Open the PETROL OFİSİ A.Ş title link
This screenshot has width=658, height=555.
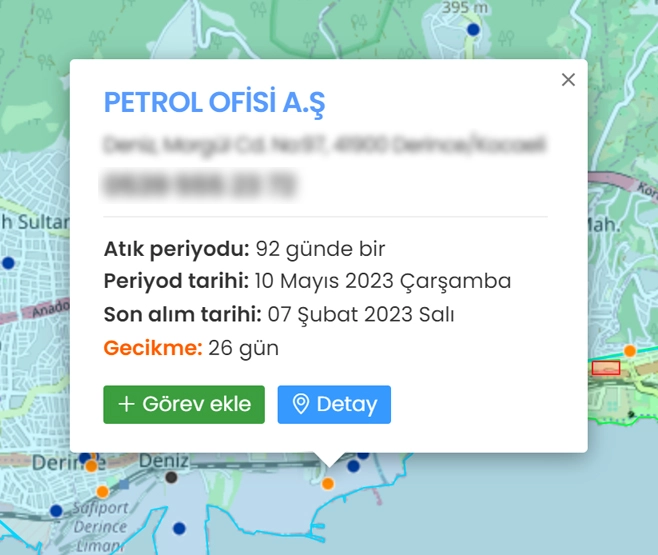(214, 103)
